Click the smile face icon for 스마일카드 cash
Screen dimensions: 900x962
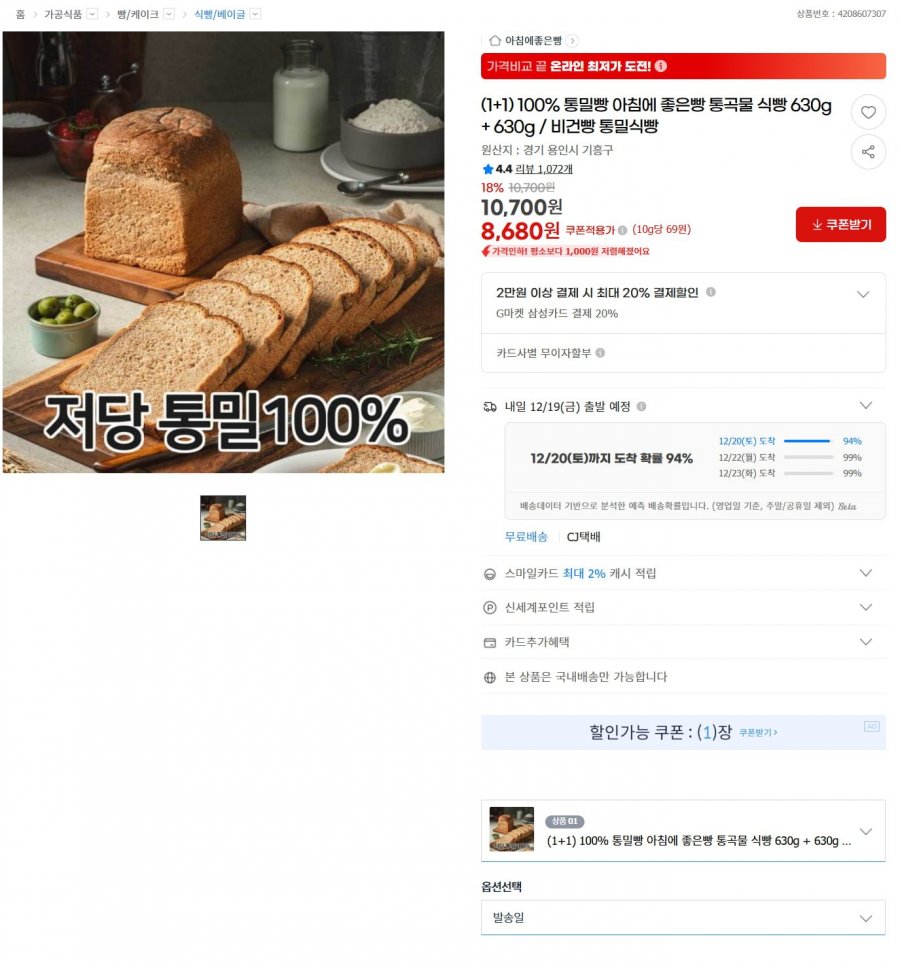pos(488,573)
